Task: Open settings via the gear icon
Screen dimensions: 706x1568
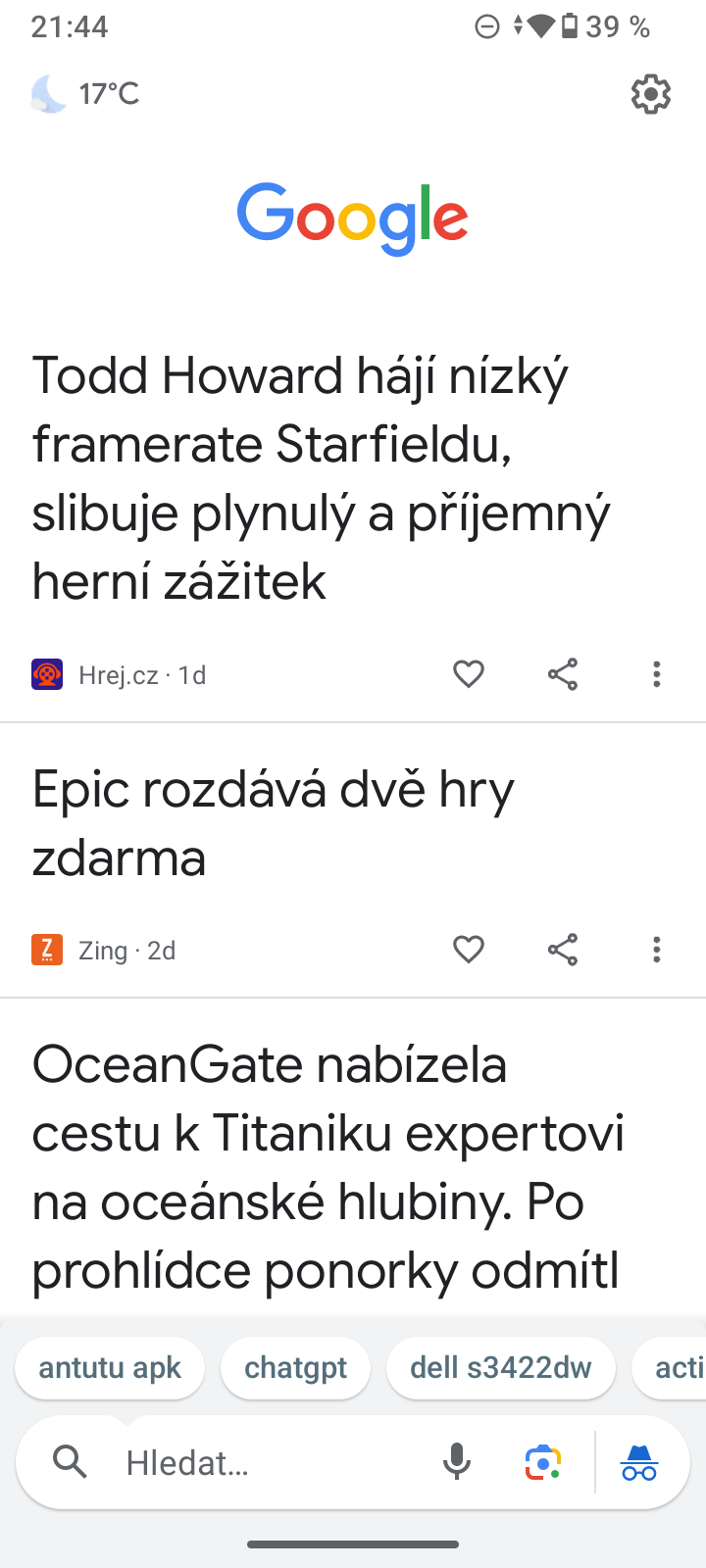Action: [x=650, y=95]
